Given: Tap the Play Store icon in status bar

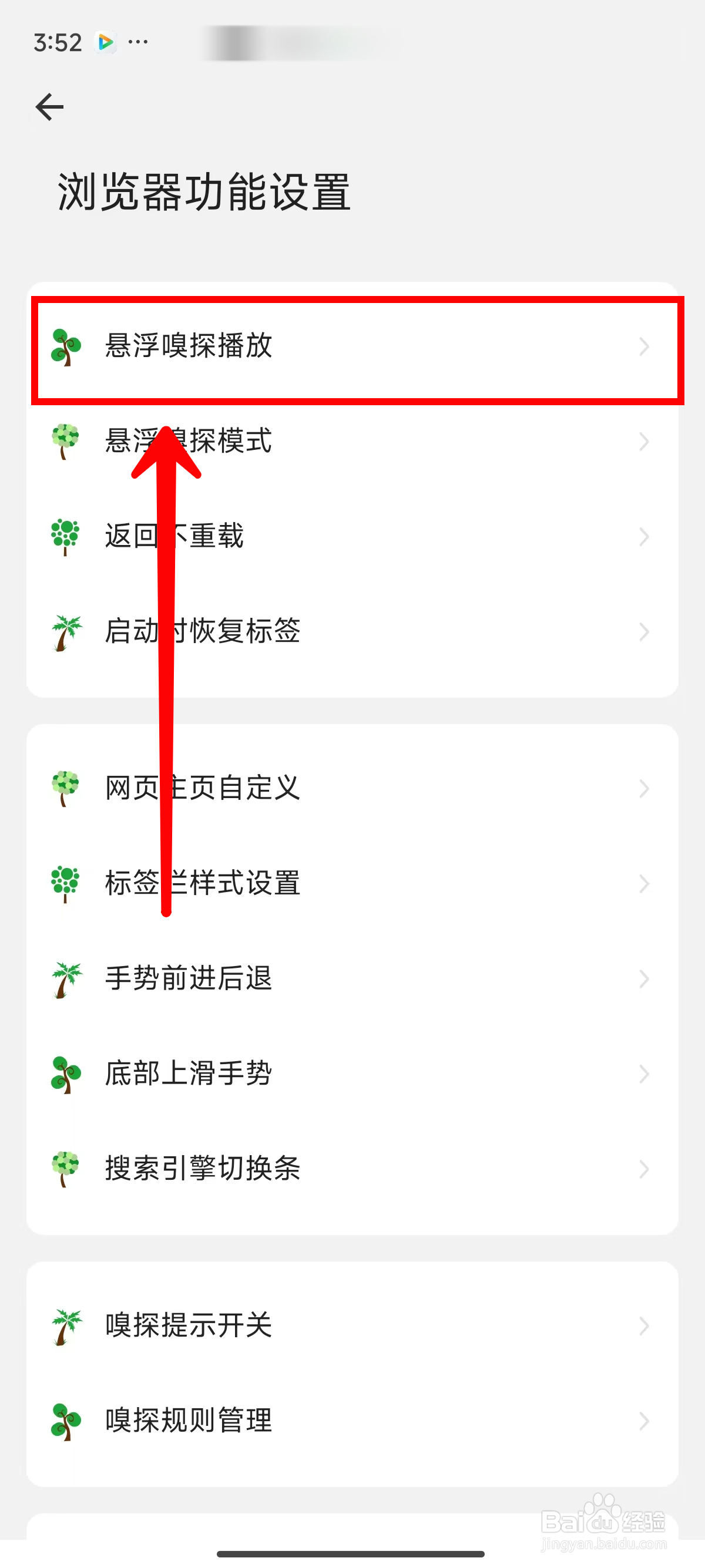Looking at the screenshot, I should click(105, 42).
